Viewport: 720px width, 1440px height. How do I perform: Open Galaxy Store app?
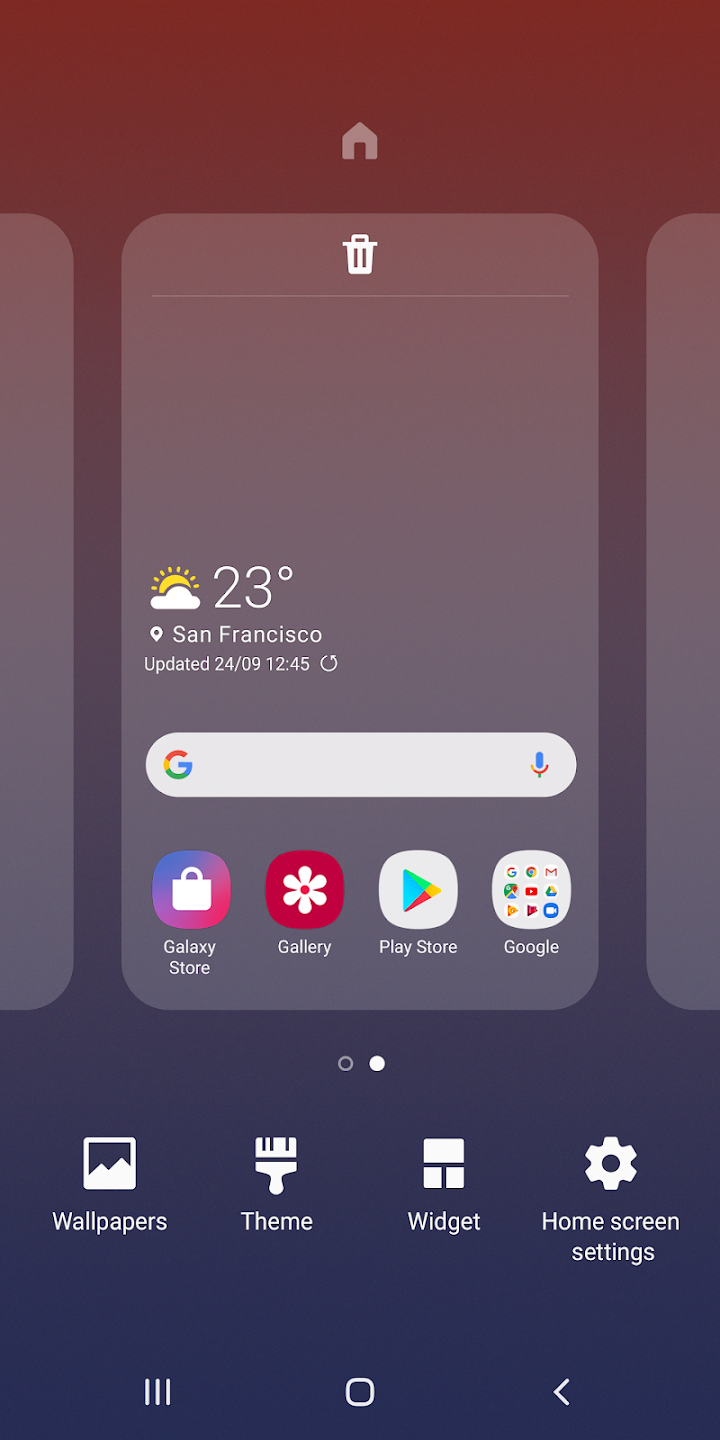[190, 890]
